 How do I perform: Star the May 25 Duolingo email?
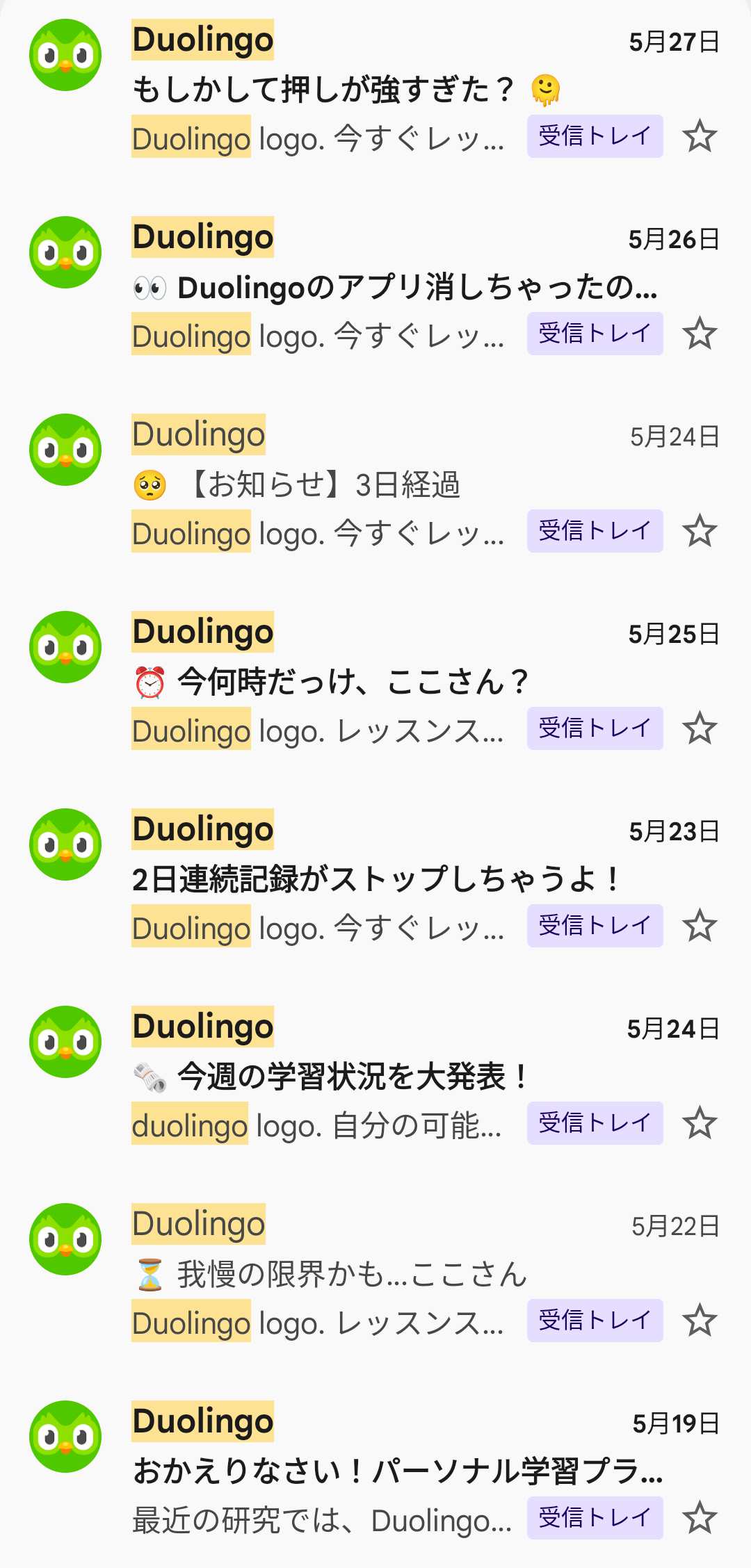click(x=700, y=728)
